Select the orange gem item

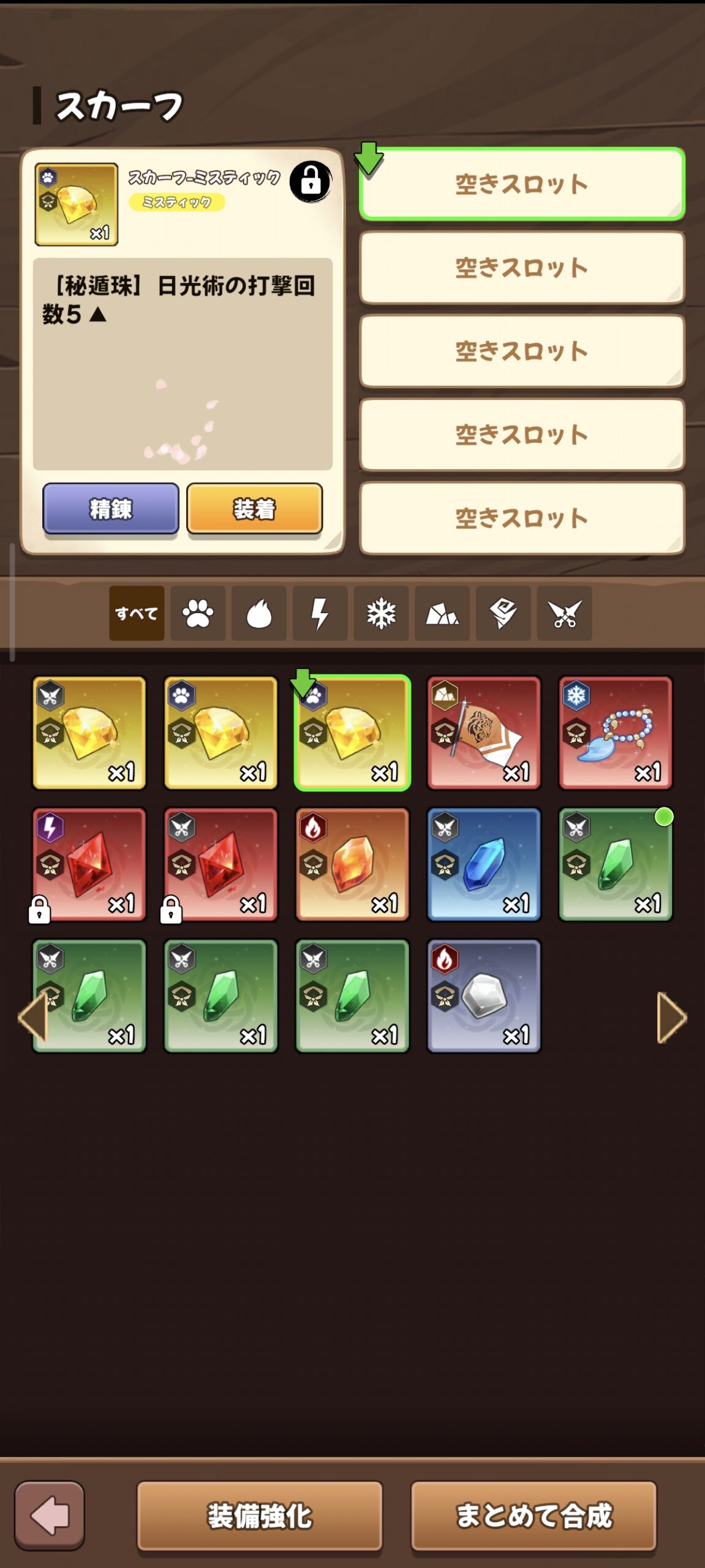click(x=352, y=864)
